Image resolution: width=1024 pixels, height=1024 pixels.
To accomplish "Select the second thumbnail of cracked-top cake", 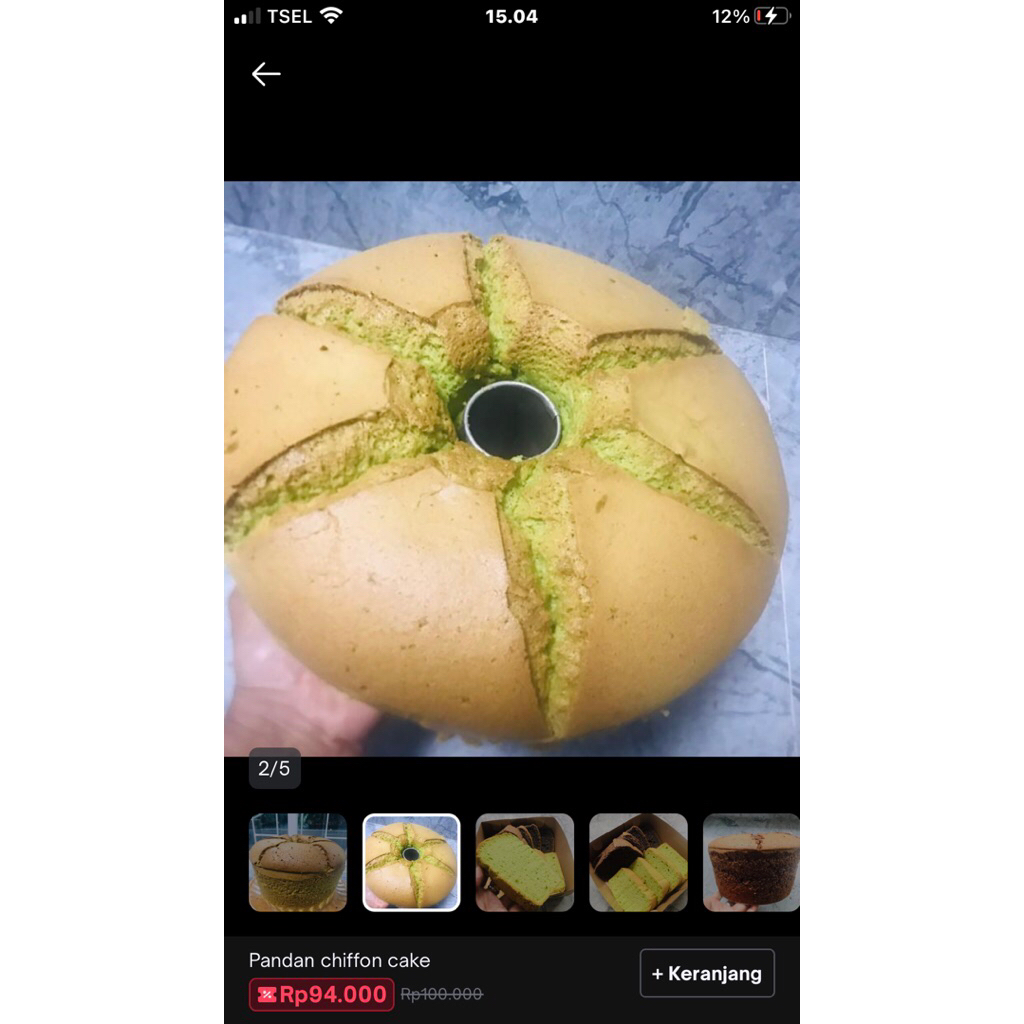I will [x=411, y=862].
